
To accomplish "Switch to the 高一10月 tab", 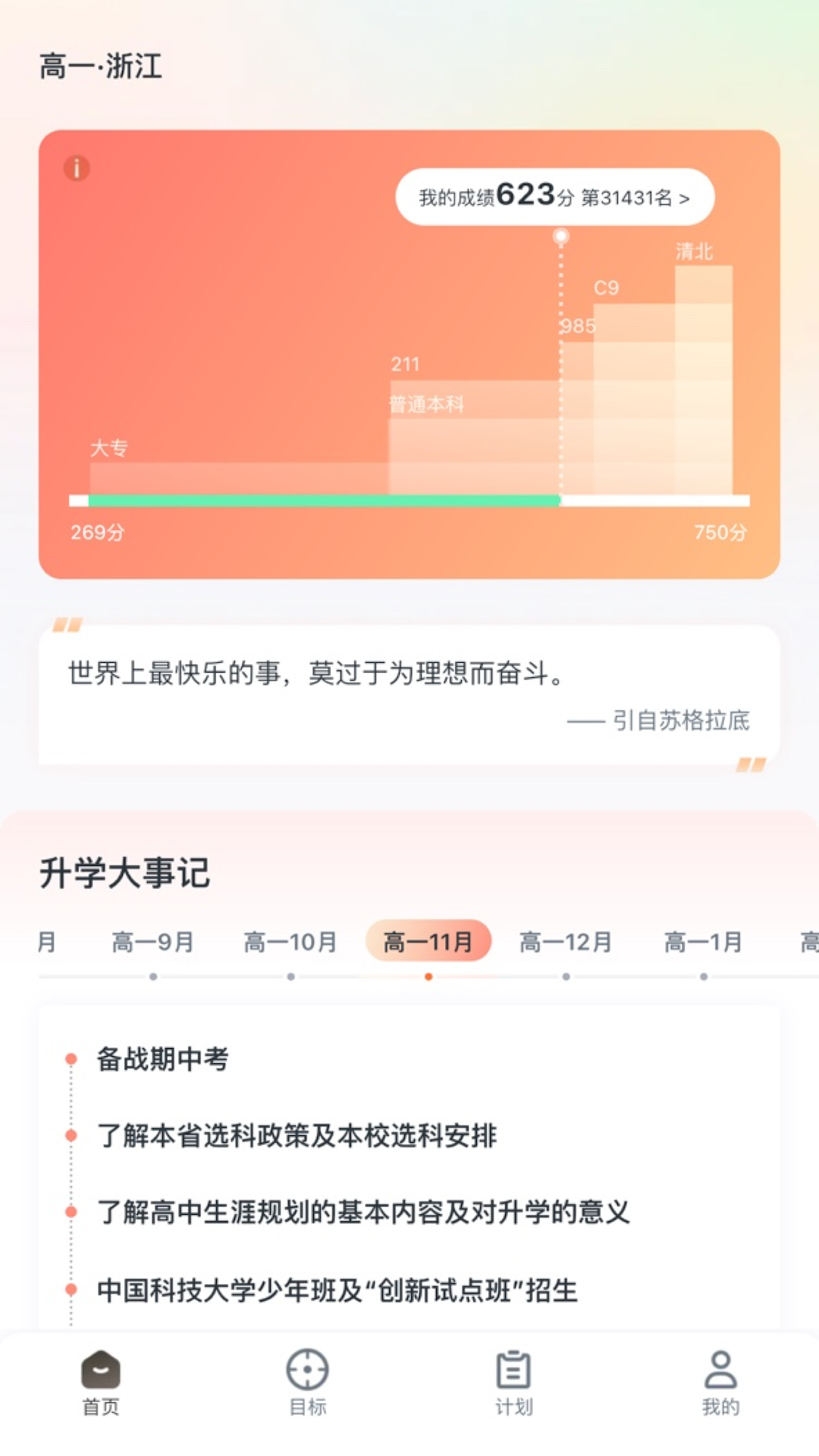I will [289, 942].
